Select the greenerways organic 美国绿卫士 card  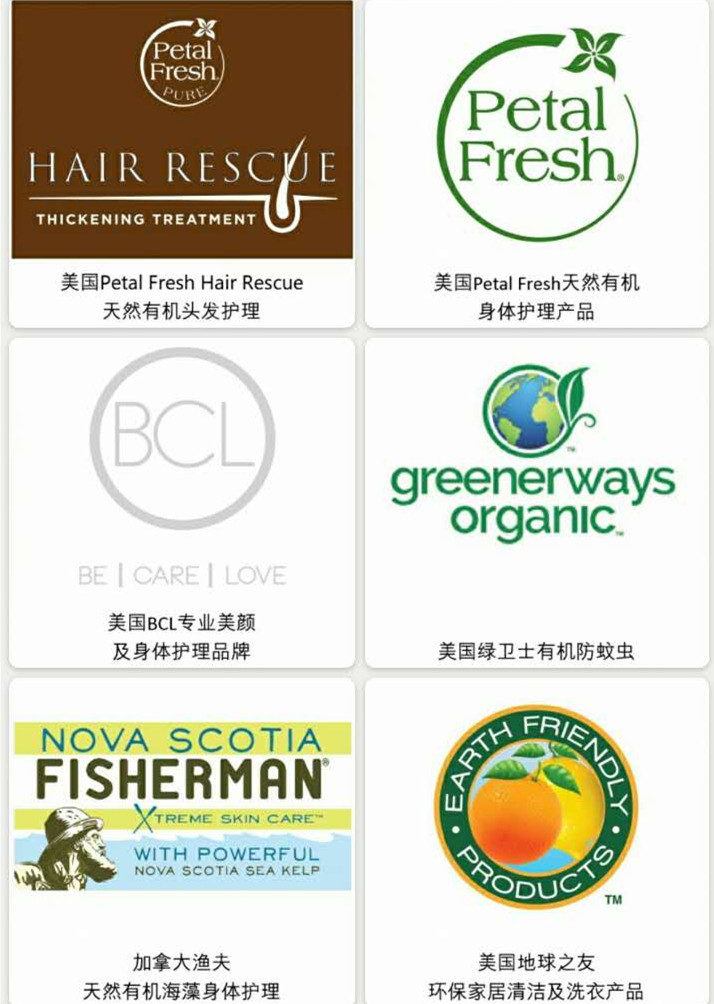(537, 500)
